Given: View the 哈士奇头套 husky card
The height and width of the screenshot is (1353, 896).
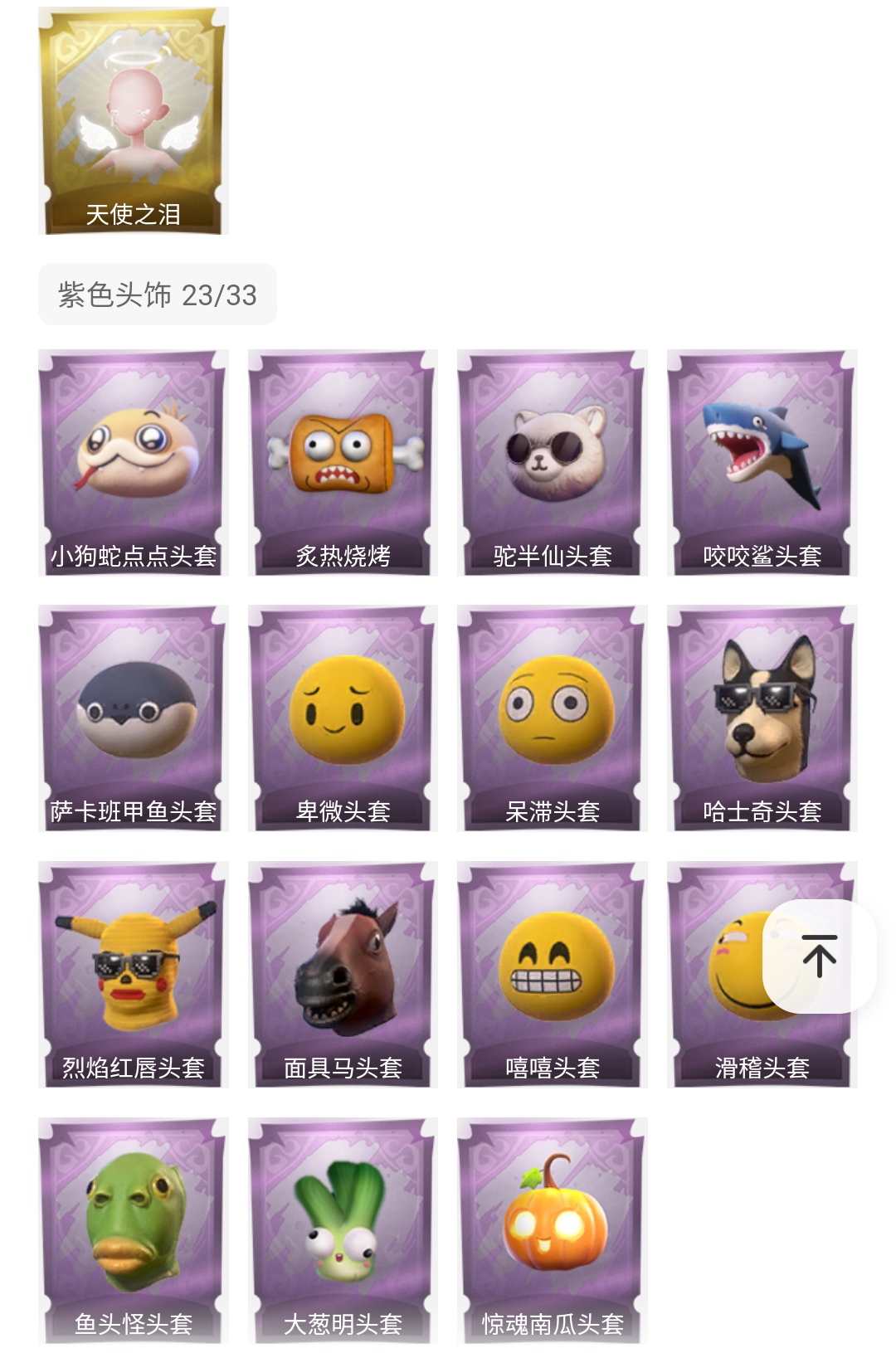Looking at the screenshot, I should pos(762,718).
